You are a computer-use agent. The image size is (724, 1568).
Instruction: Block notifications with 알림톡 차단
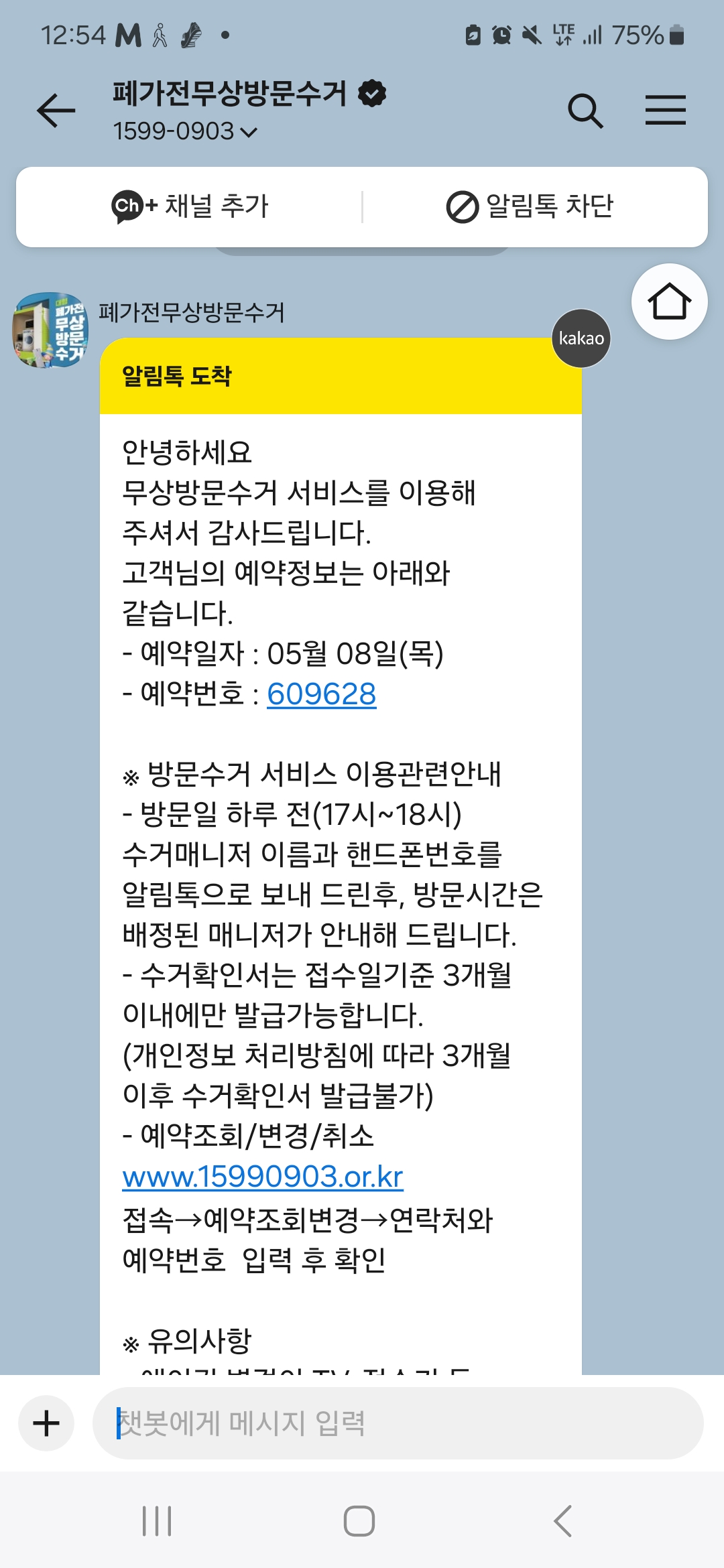[530, 206]
